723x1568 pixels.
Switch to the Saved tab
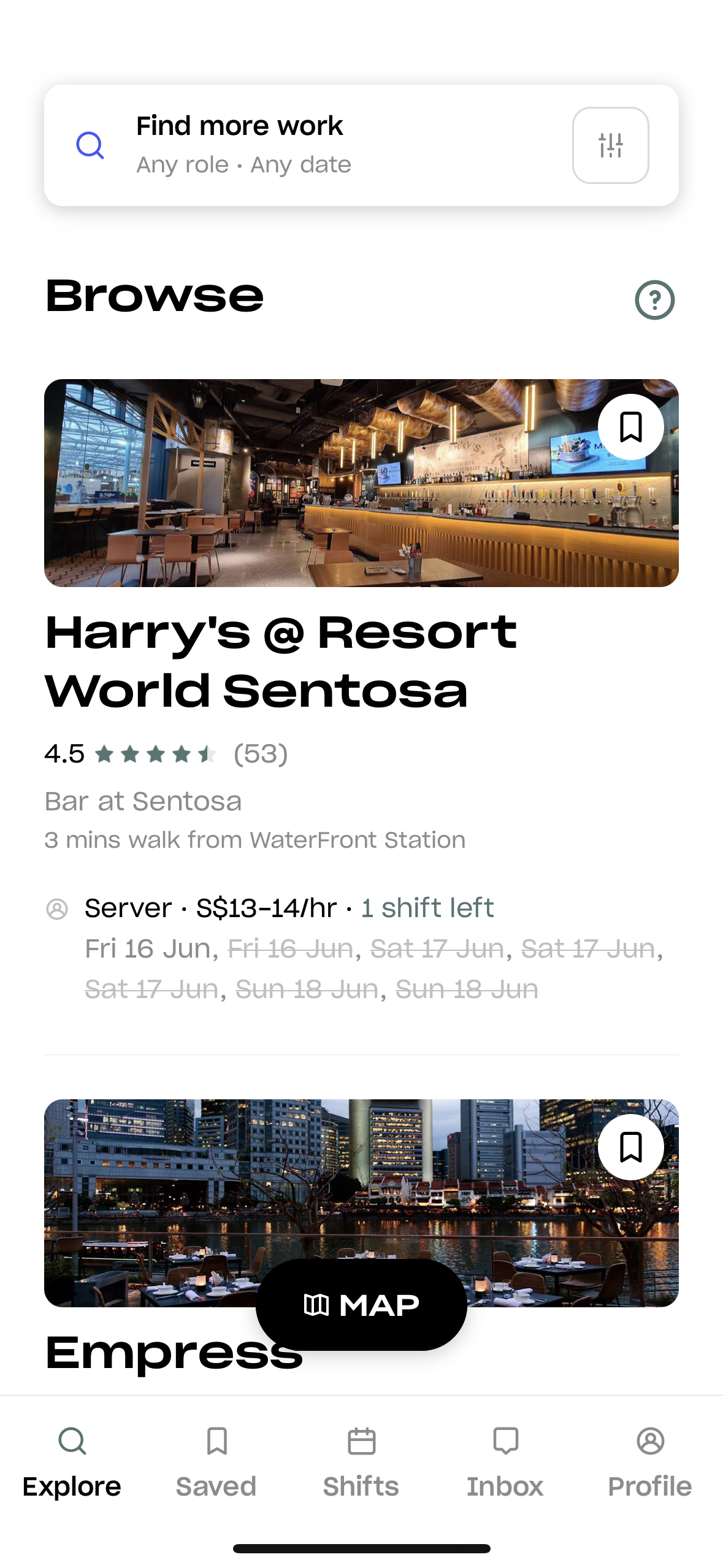pos(216,1461)
